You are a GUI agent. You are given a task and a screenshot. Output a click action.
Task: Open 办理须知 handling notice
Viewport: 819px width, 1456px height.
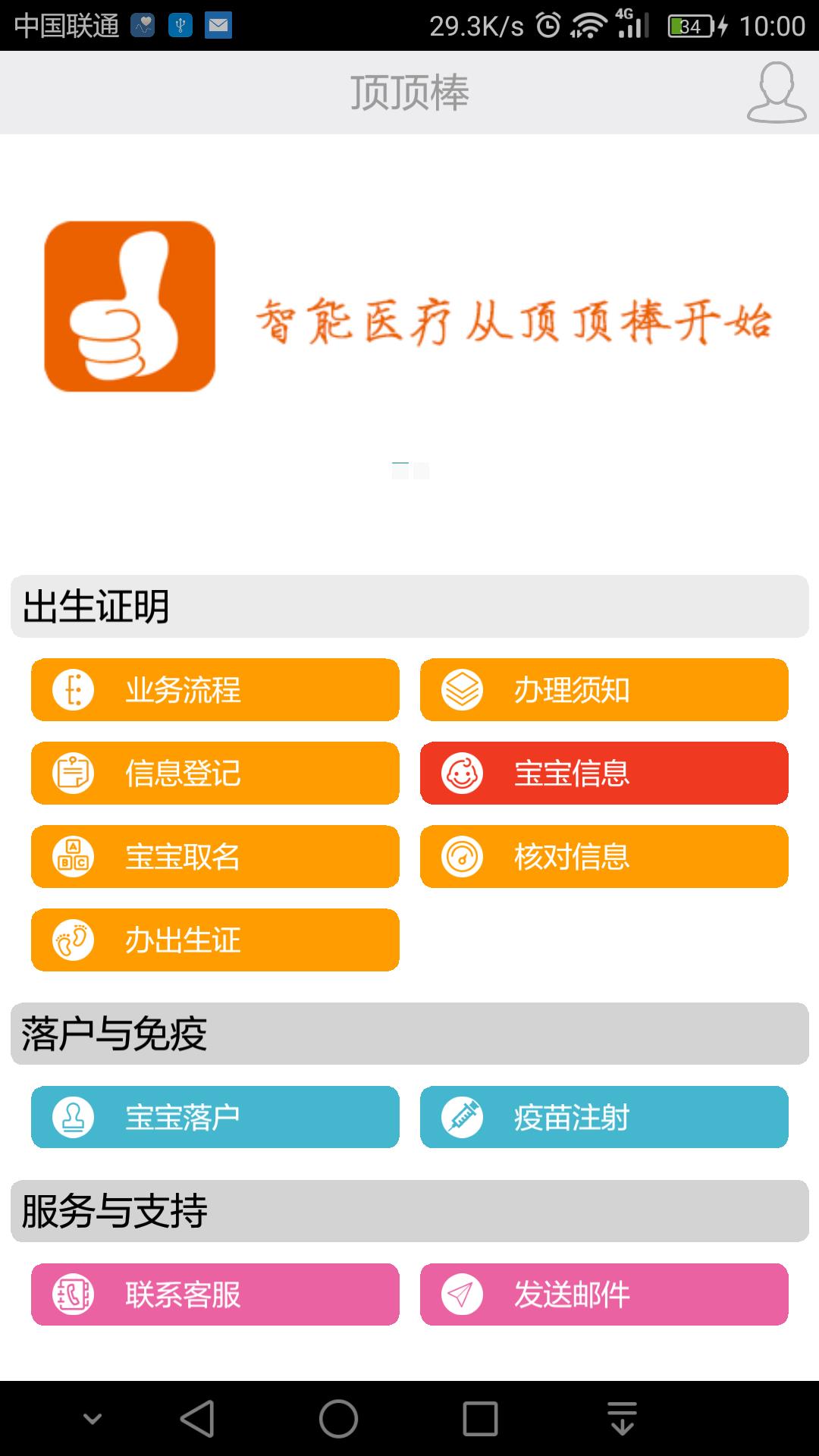tap(604, 690)
